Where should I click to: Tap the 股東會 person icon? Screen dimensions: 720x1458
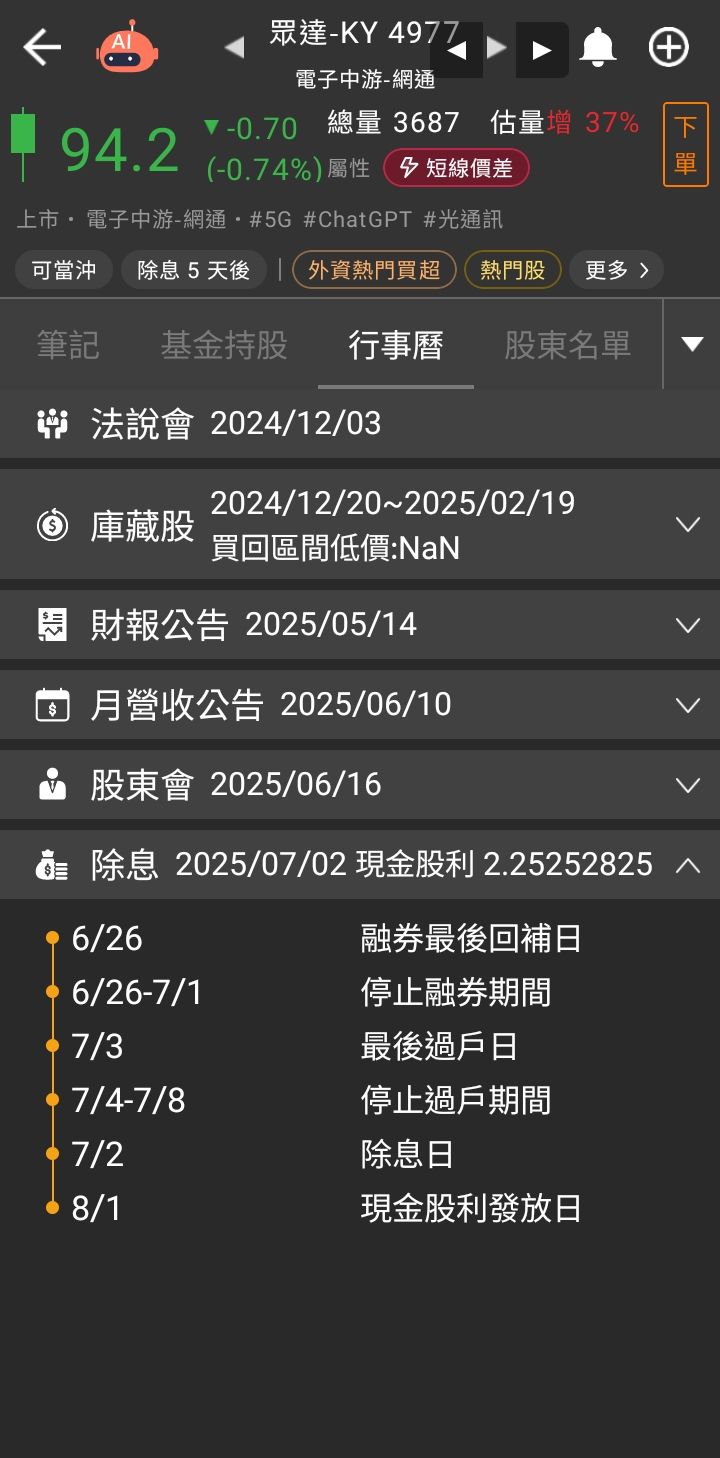tap(52, 784)
